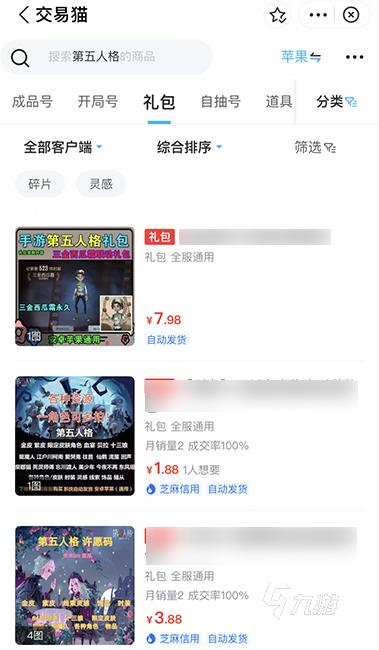
Task: Favorite this mini program with star icon
Action: pos(277,15)
